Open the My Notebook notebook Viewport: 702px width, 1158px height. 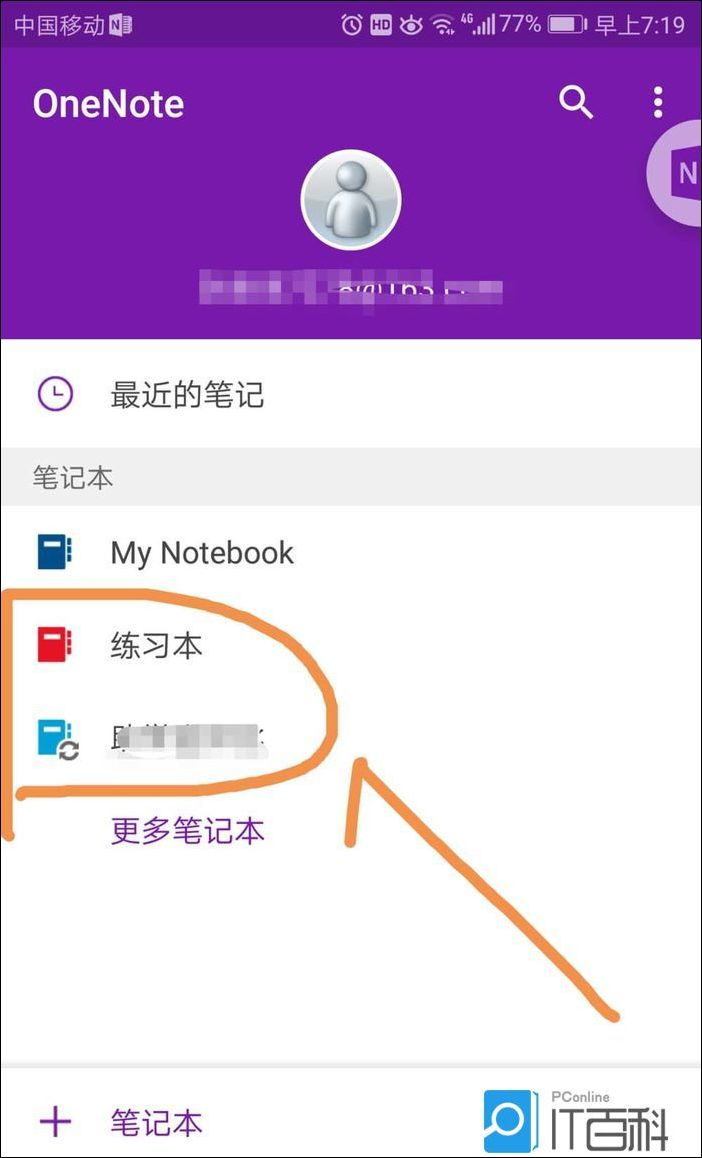[202, 553]
